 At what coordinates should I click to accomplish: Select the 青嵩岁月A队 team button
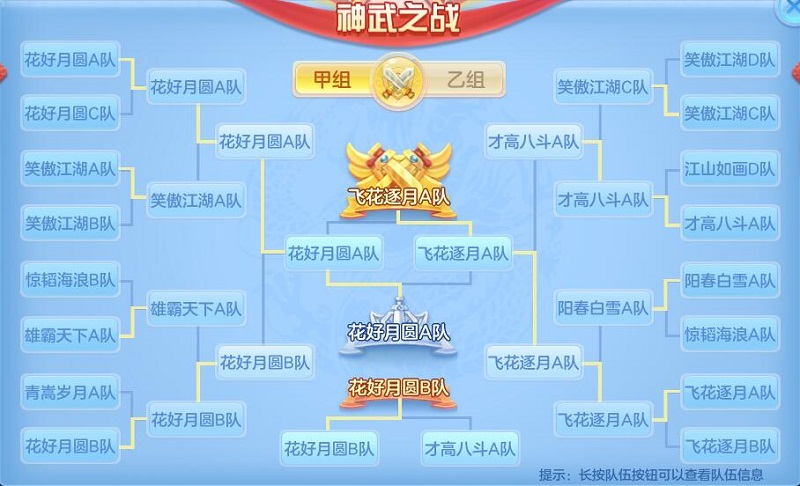(x=70, y=391)
